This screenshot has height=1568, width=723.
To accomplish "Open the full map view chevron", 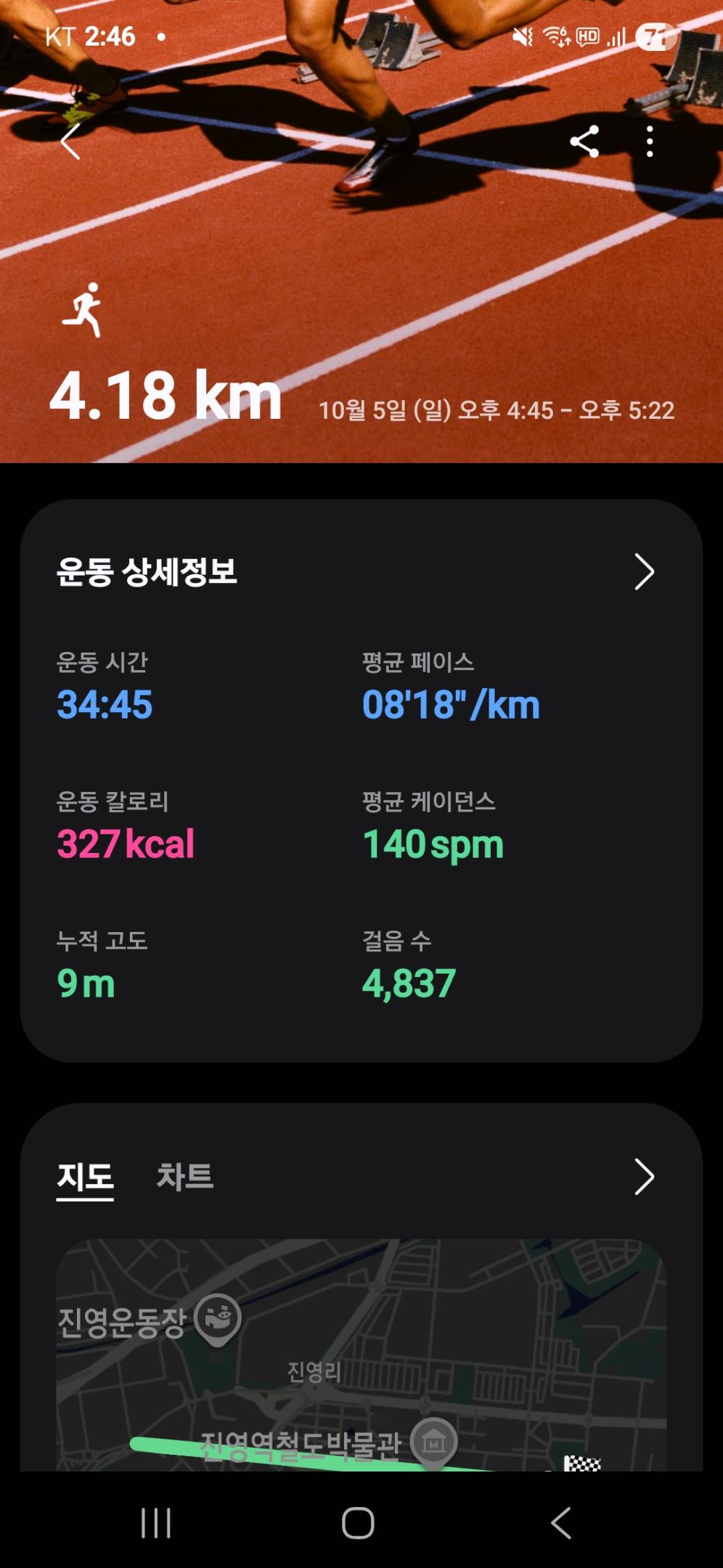I will pos(644,1177).
